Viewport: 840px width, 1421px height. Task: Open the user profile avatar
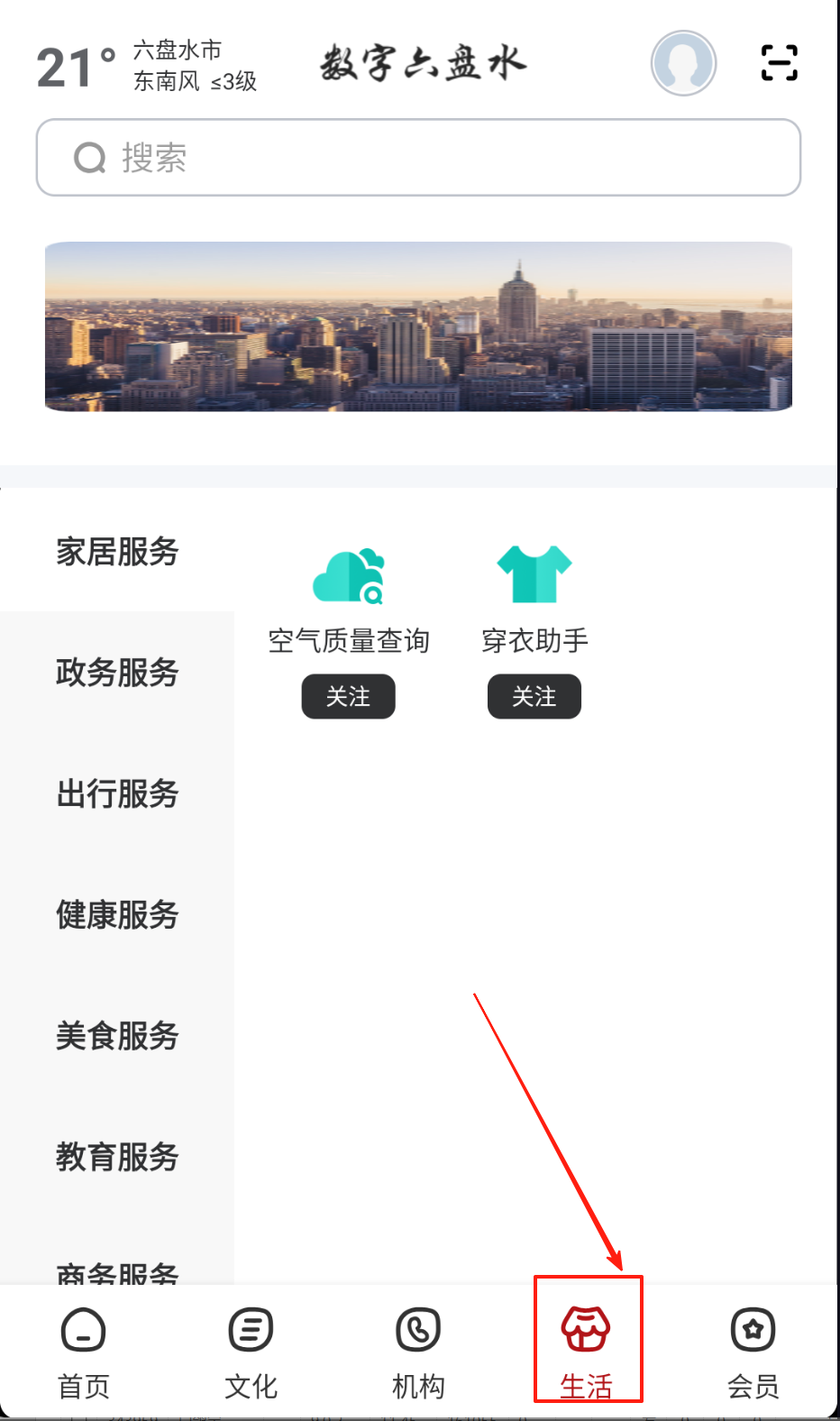point(683,63)
